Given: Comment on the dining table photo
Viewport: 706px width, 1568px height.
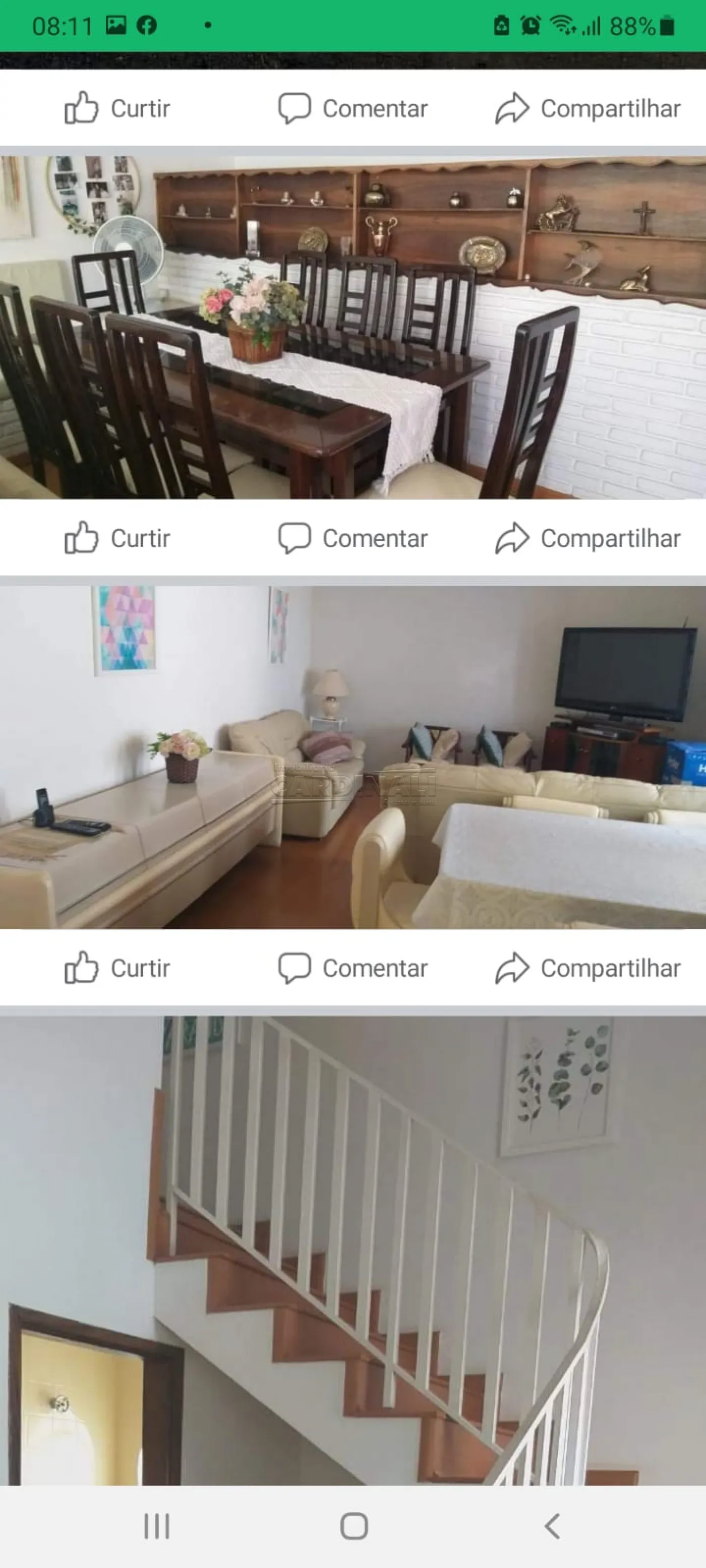Looking at the screenshot, I should pos(354,538).
